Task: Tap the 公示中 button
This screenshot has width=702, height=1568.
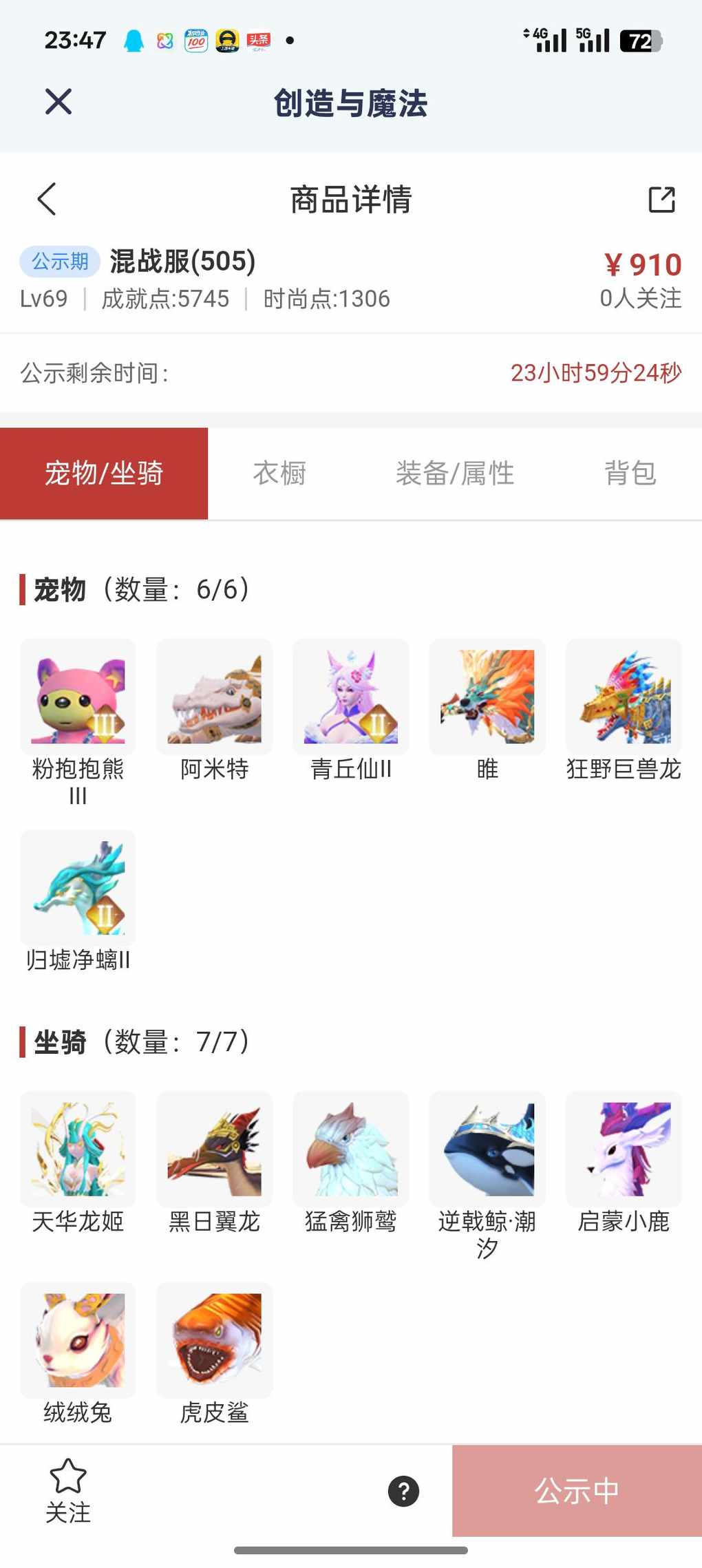Action: (x=577, y=1491)
